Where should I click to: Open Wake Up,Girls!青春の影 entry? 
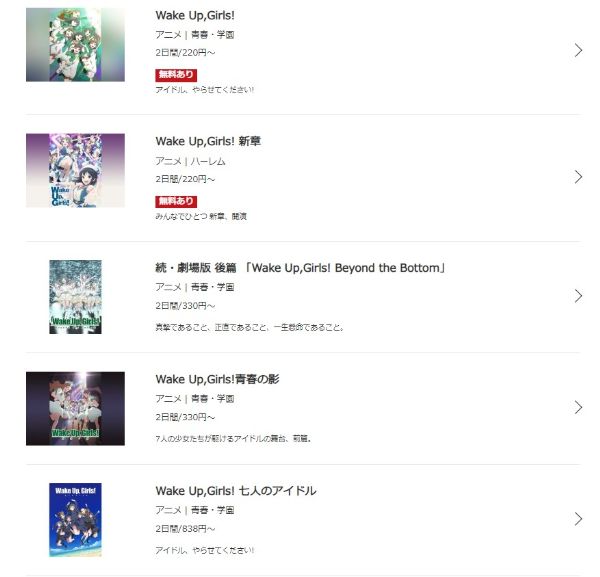click(x=221, y=379)
